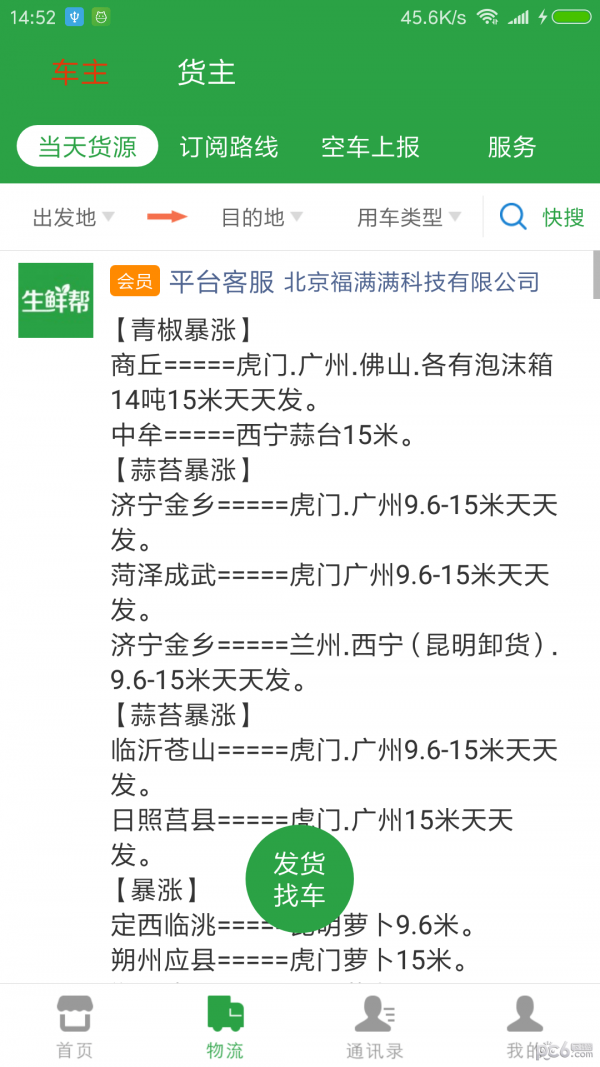Image resolution: width=600 pixels, height=1067 pixels.
Task: Tap the 快搜 search button
Action: click(x=542, y=217)
